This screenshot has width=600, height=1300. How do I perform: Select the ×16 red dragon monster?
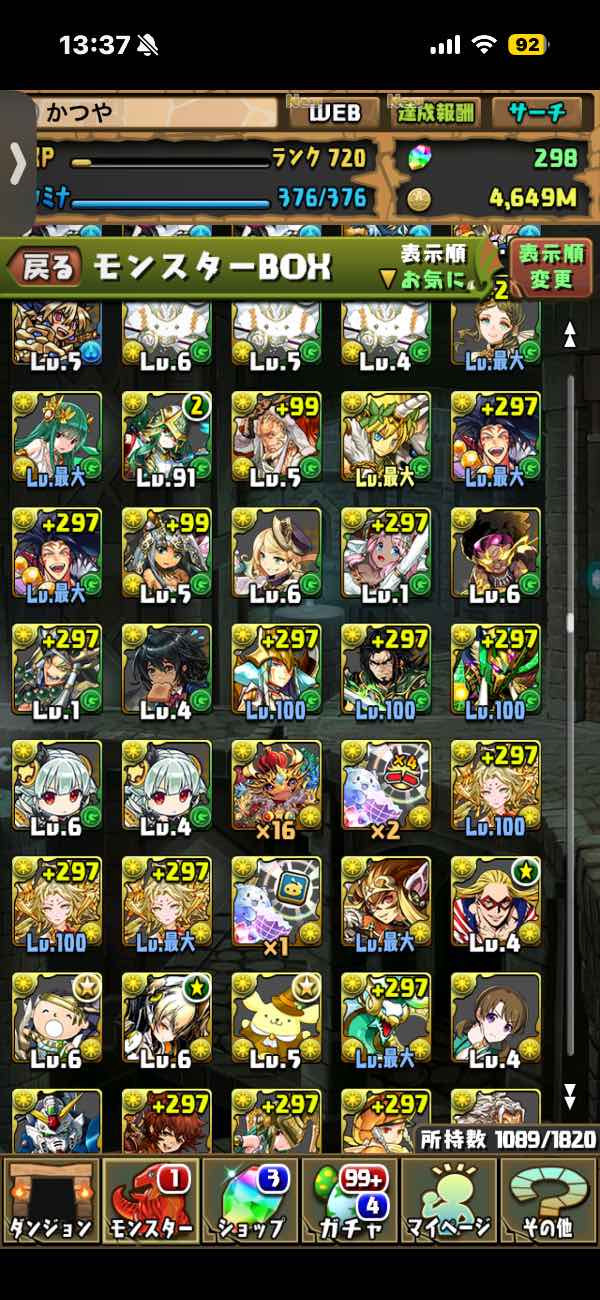click(276, 786)
